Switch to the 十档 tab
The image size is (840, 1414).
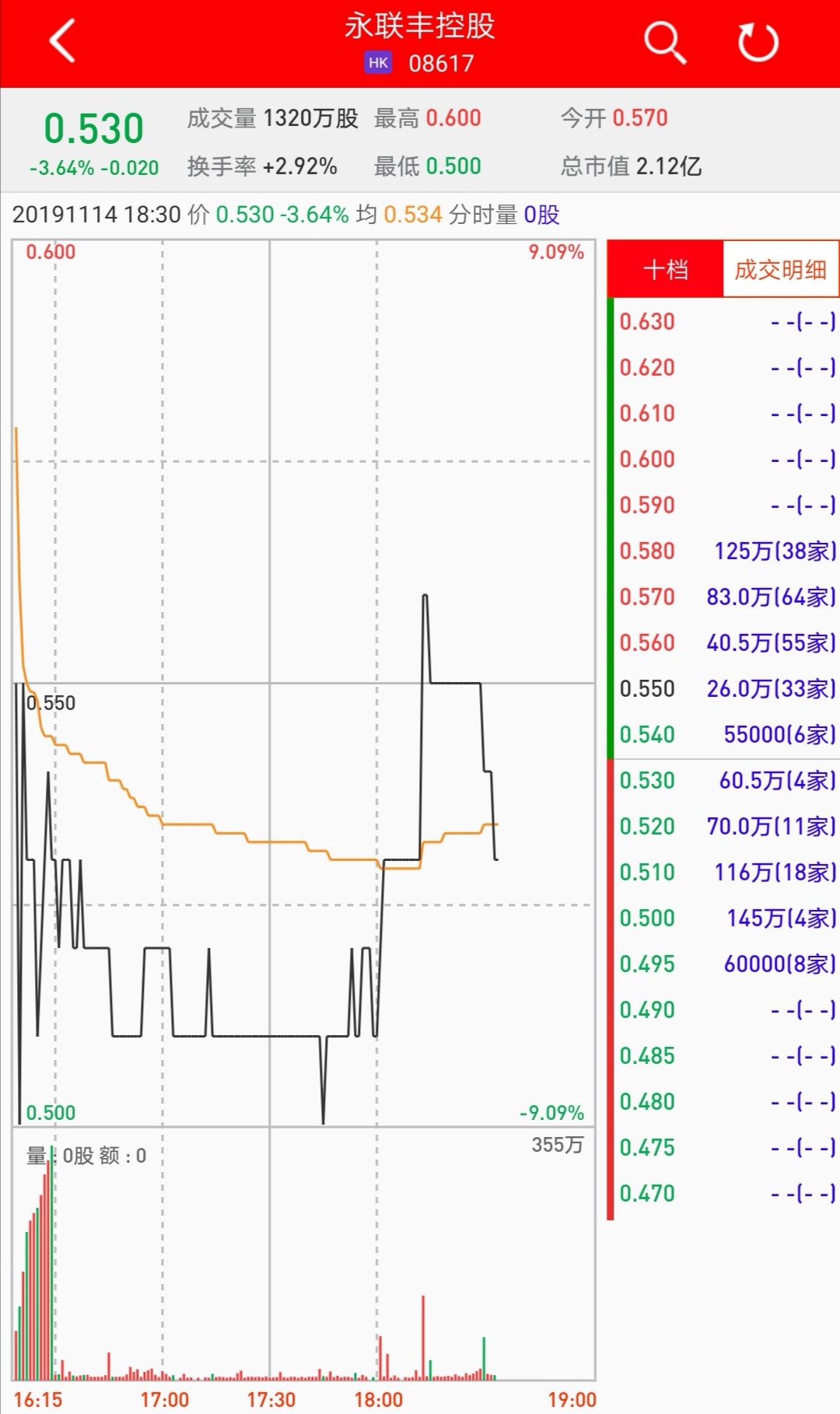point(666,270)
